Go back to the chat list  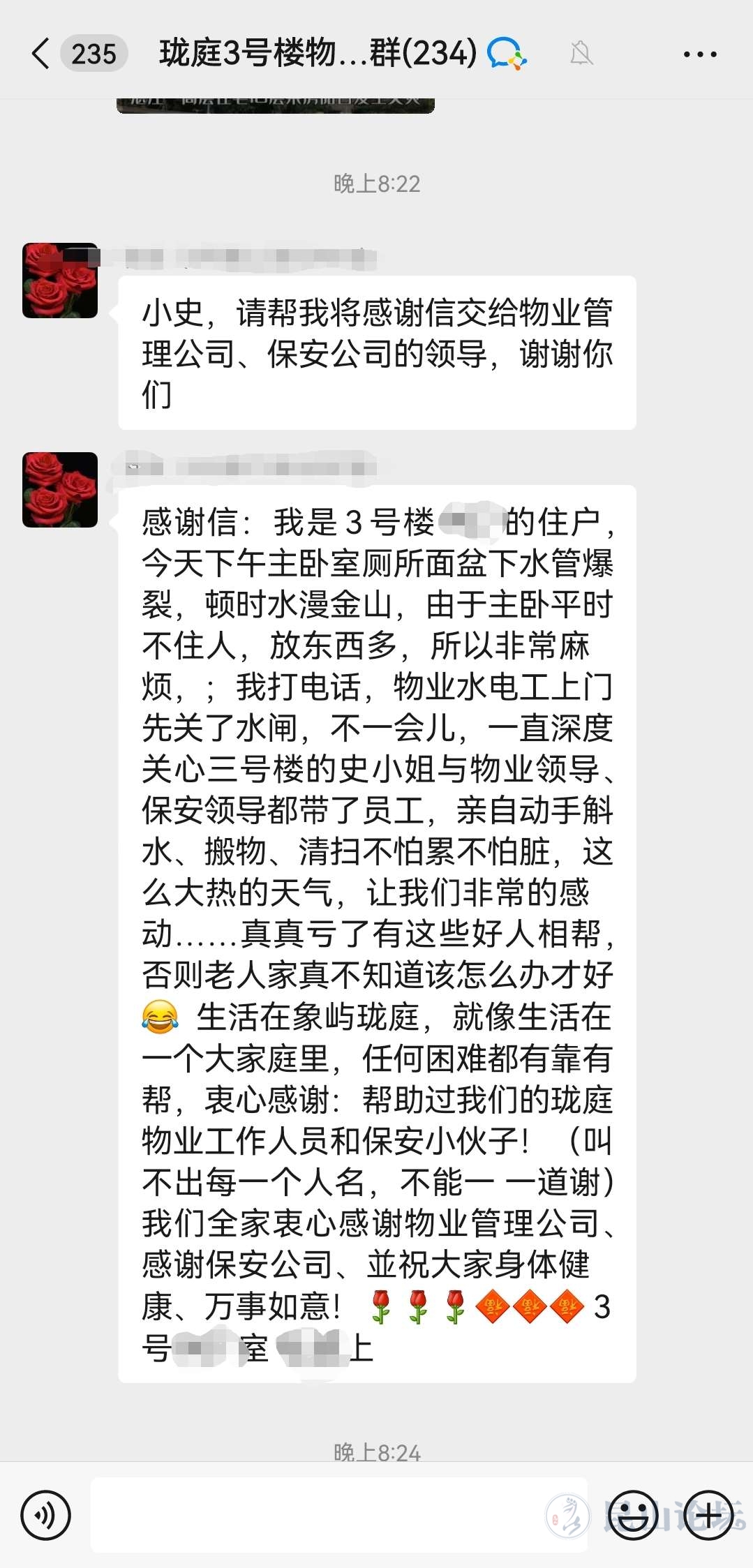pyautogui.click(x=42, y=54)
